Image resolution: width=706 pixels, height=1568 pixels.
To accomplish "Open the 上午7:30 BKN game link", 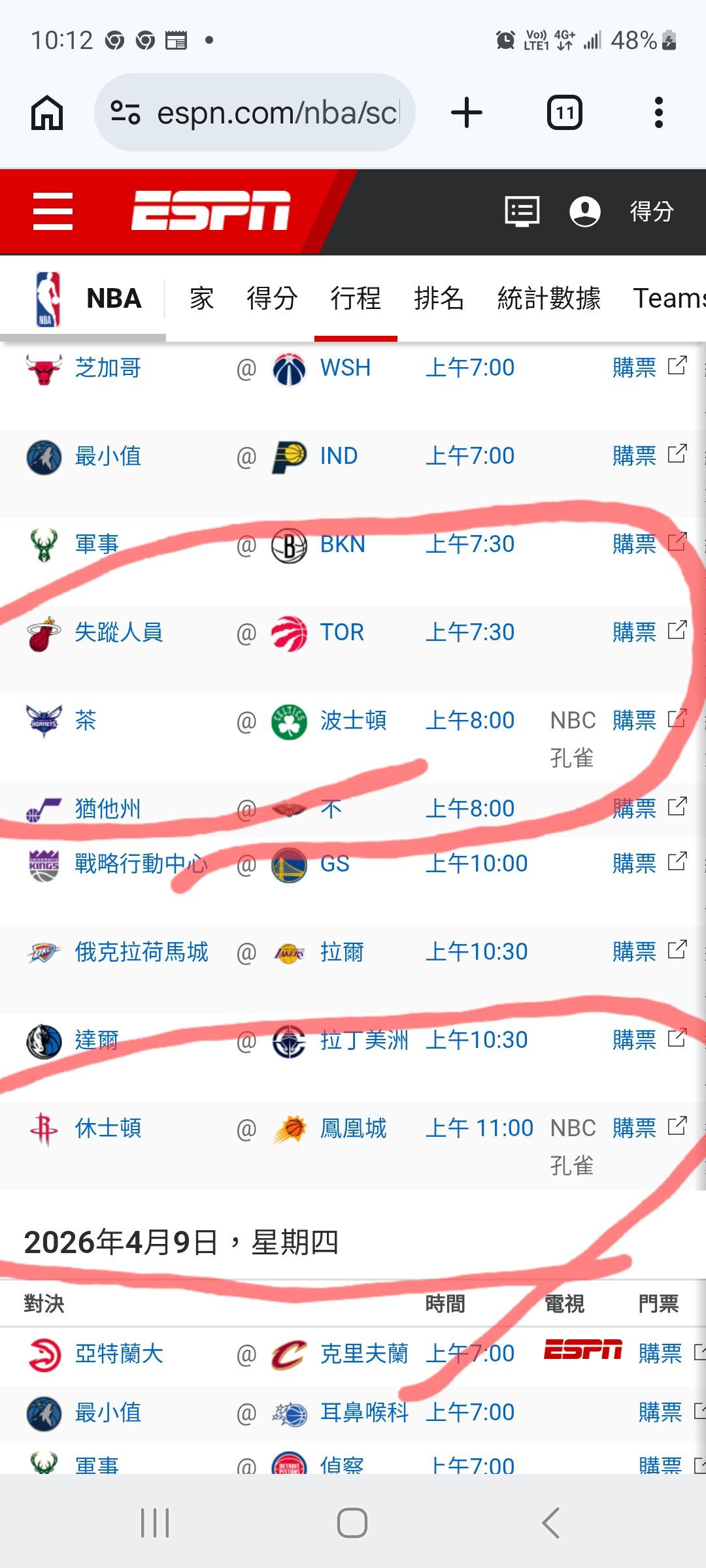I will 469,544.
